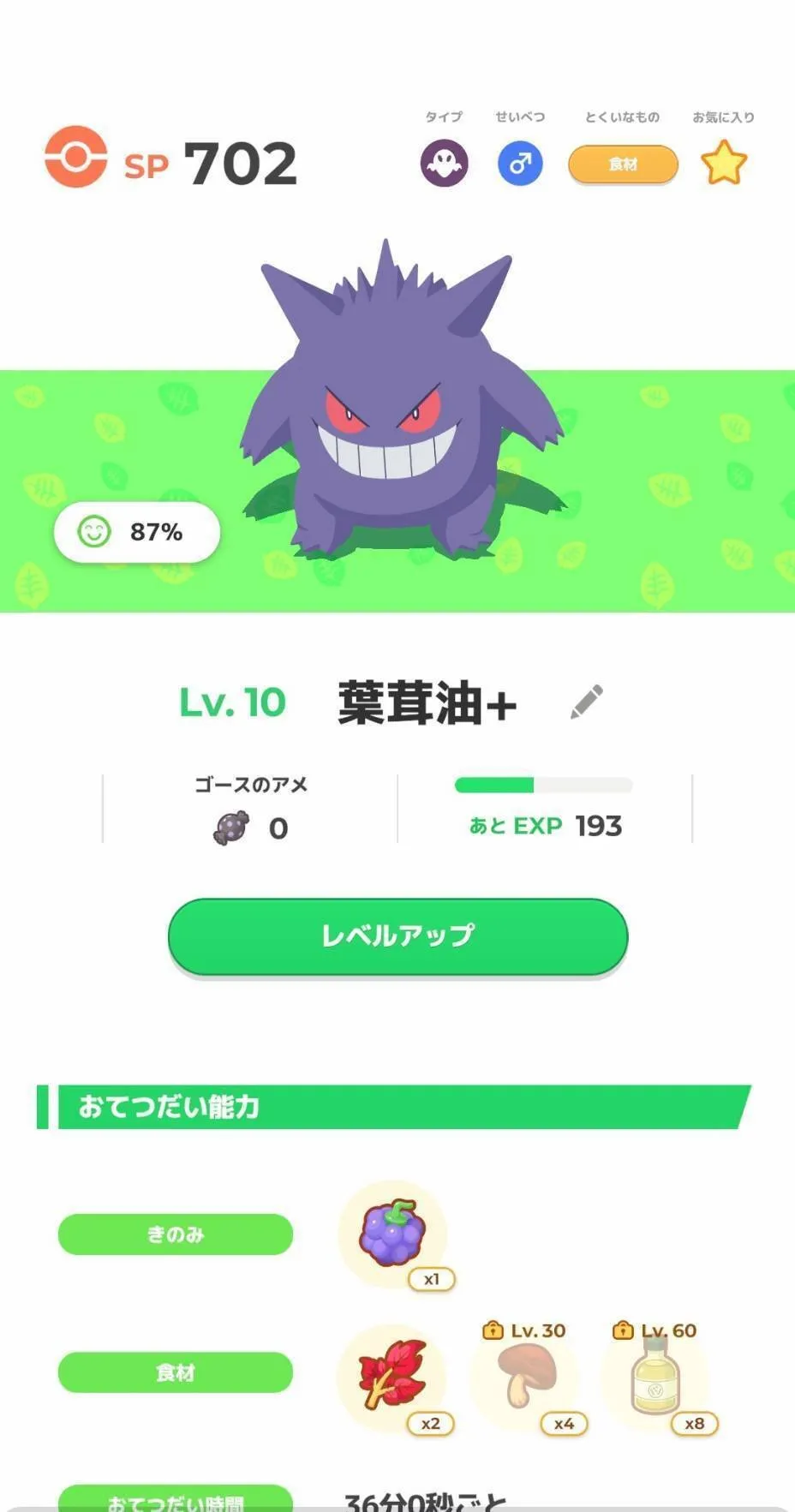Toggle the お気に入り favorite star

pos(724,164)
